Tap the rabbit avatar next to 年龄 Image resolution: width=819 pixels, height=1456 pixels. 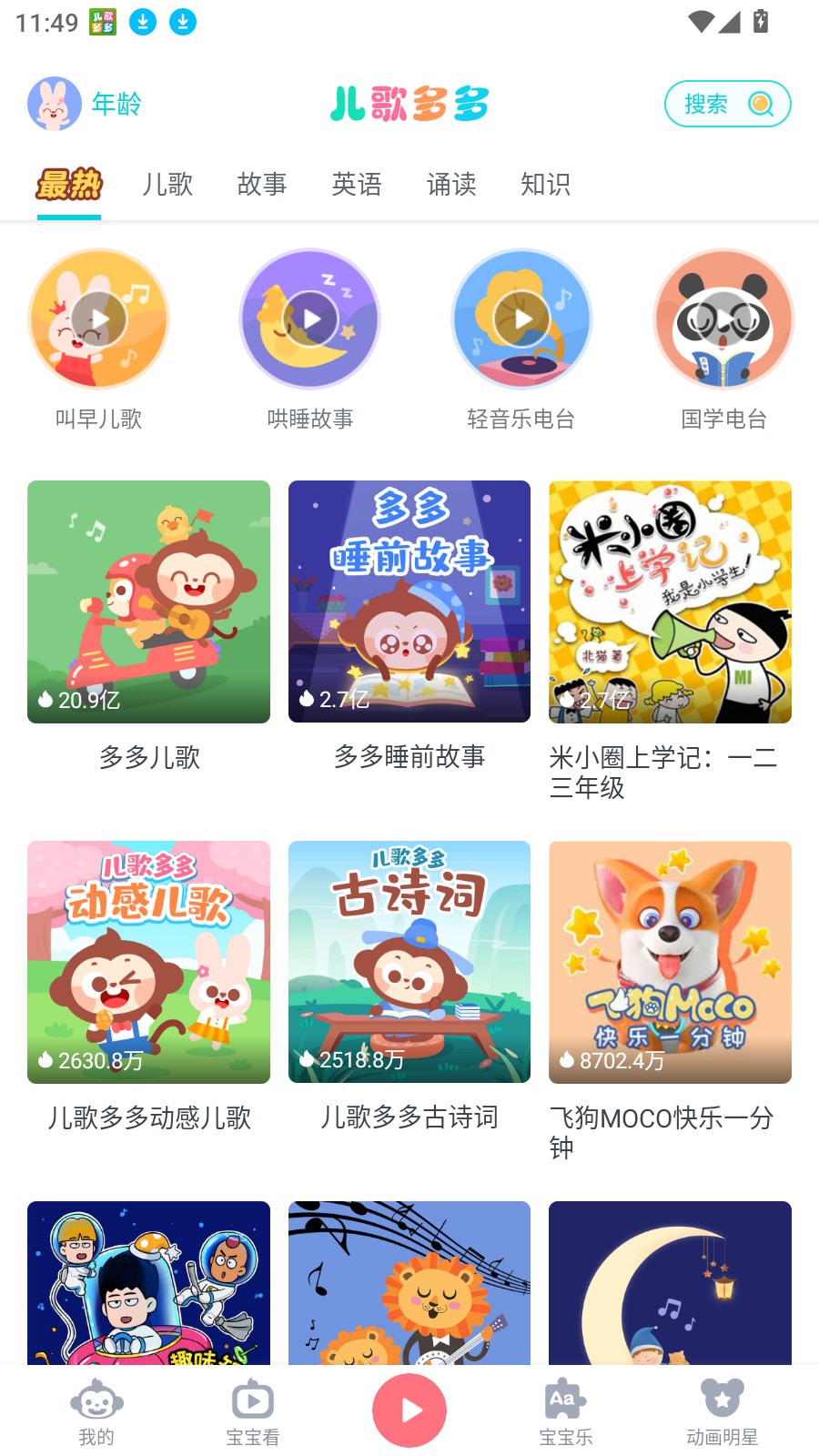click(x=57, y=104)
